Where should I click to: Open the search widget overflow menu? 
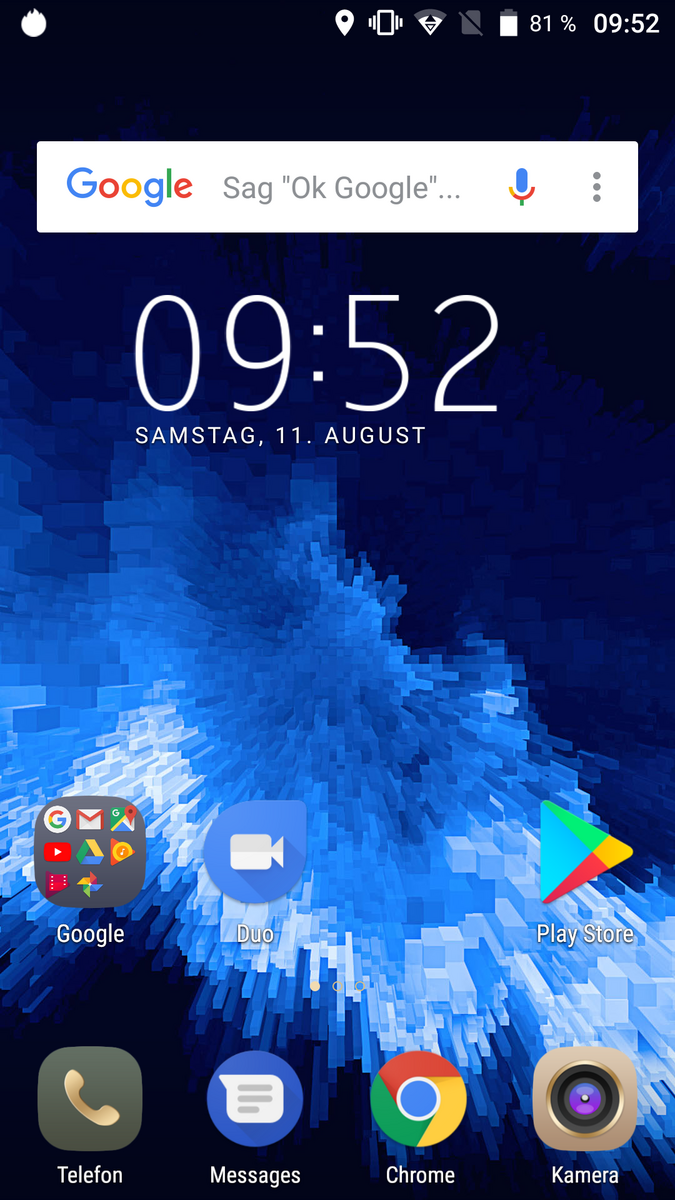pyautogui.click(x=597, y=187)
